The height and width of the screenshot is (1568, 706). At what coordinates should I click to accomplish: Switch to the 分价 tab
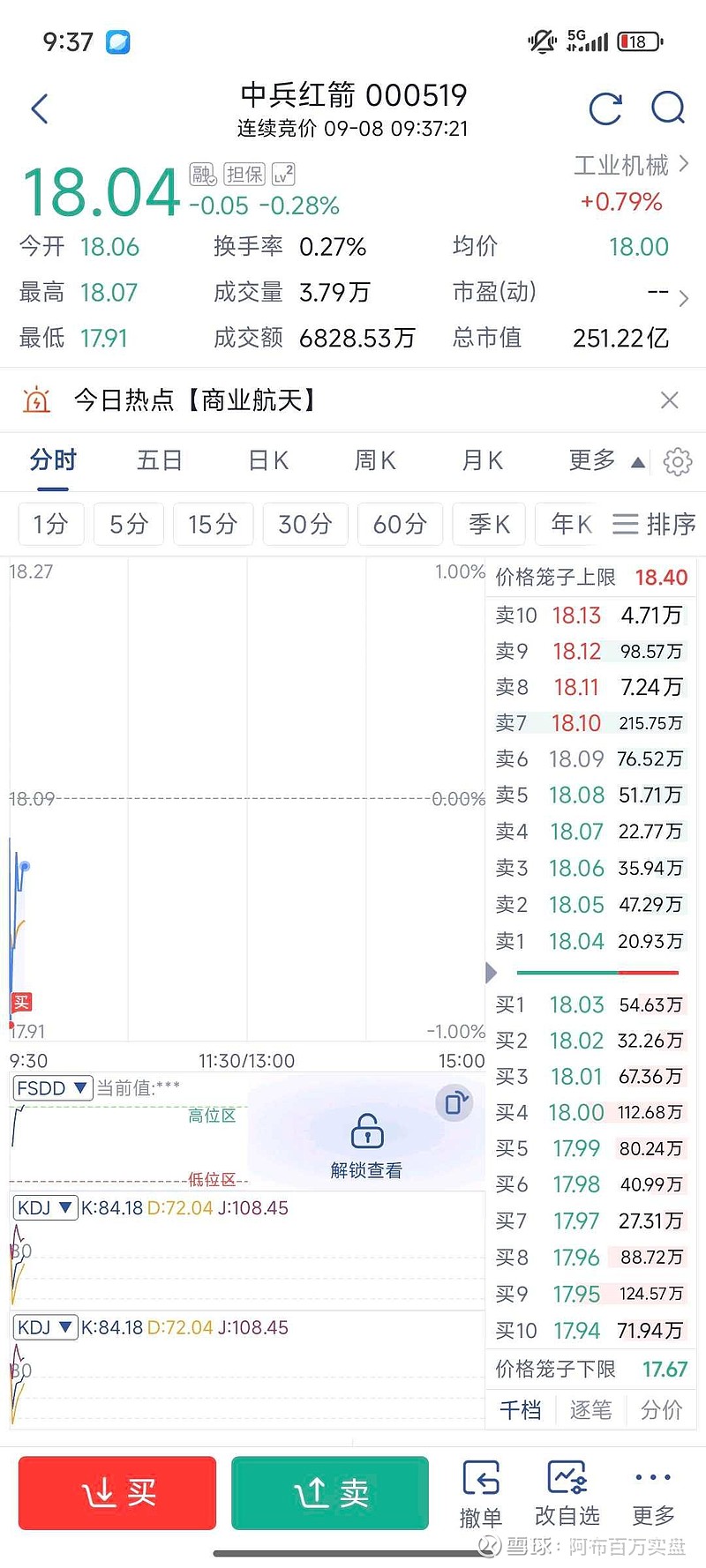[x=661, y=1410]
